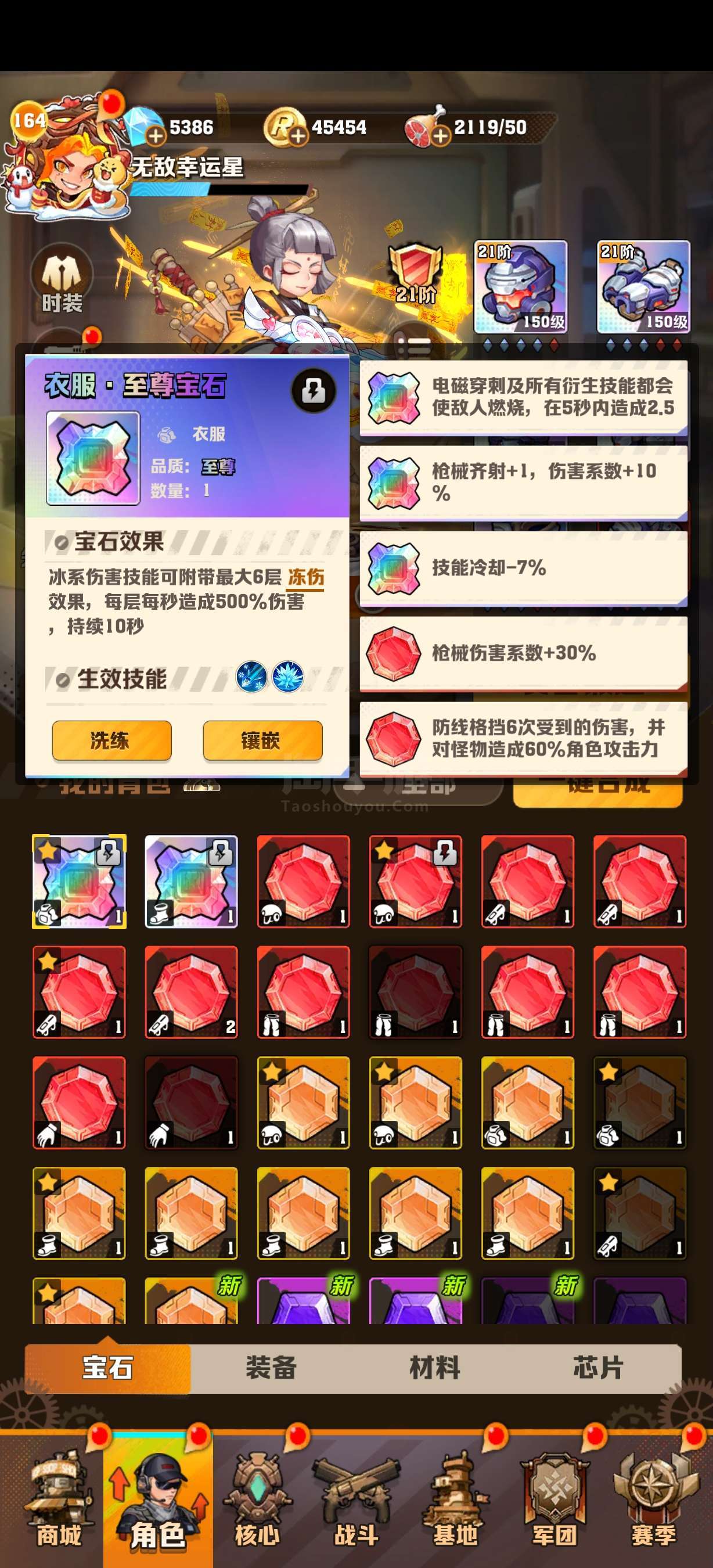Tap the 镶嵌 button to embed gem

click(262, 740)
